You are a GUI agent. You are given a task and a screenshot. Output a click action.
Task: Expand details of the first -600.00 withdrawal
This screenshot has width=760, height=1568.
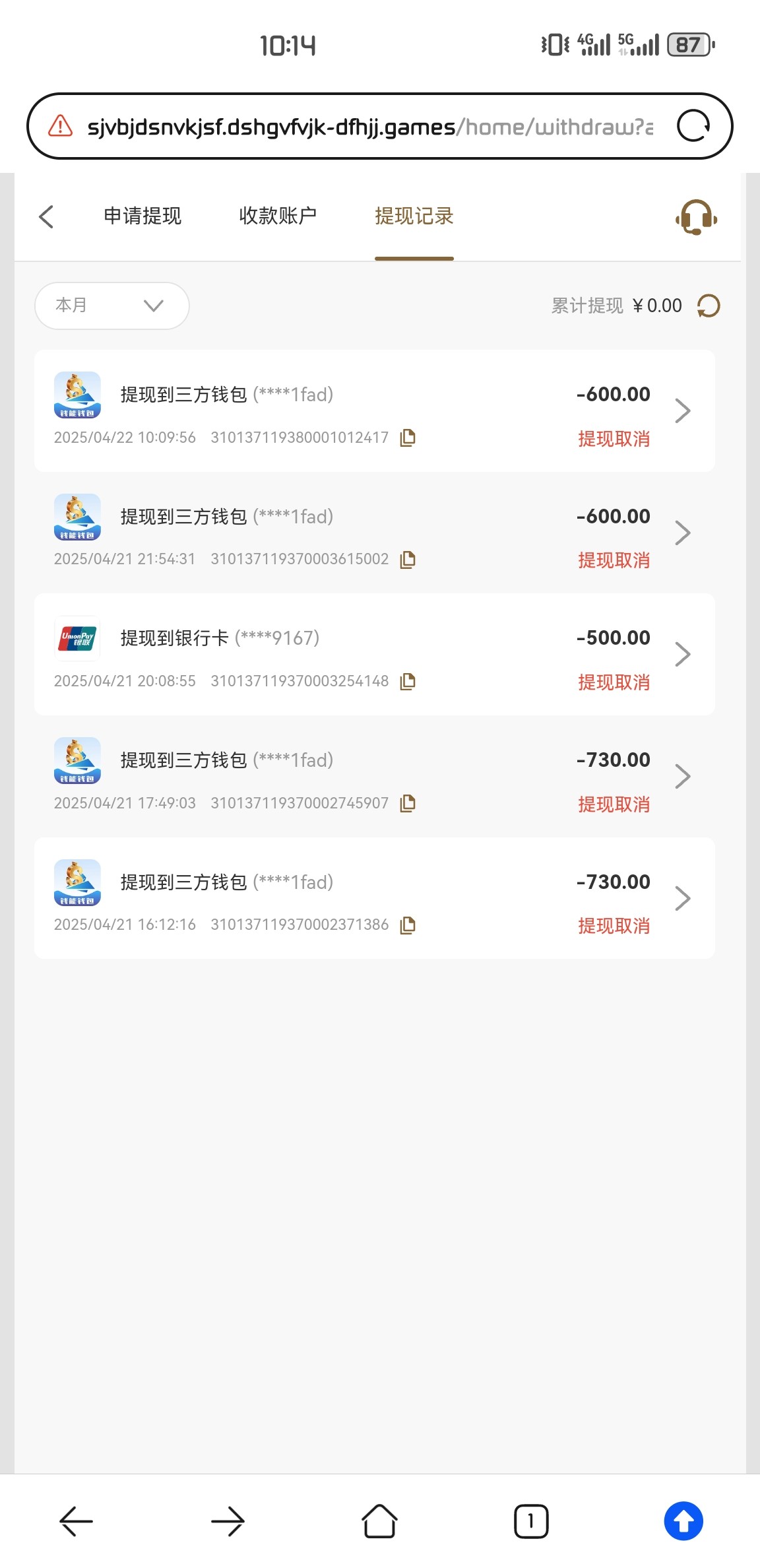[684, 410]
